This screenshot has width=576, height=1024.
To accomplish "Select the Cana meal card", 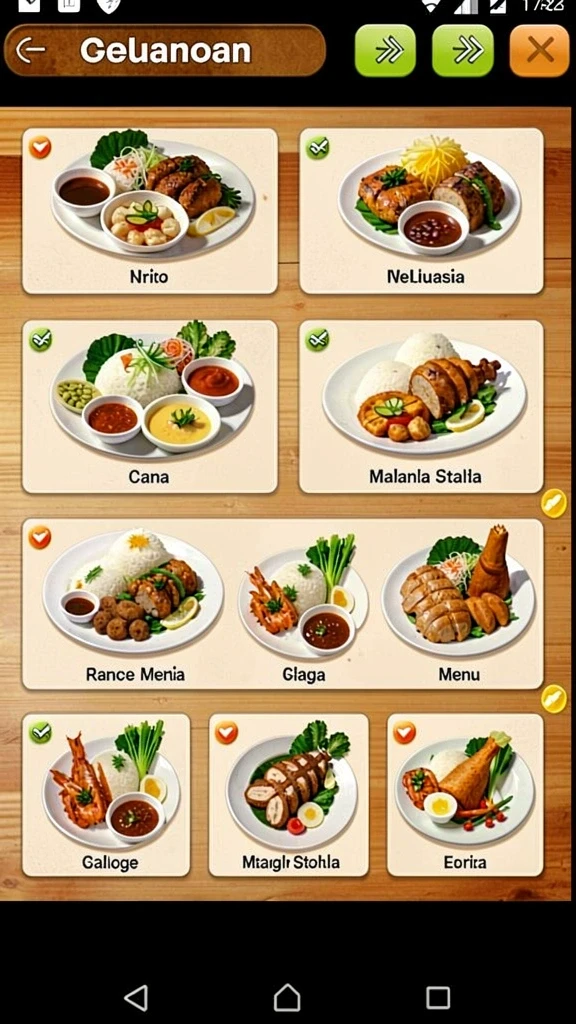I will point(150,406).
